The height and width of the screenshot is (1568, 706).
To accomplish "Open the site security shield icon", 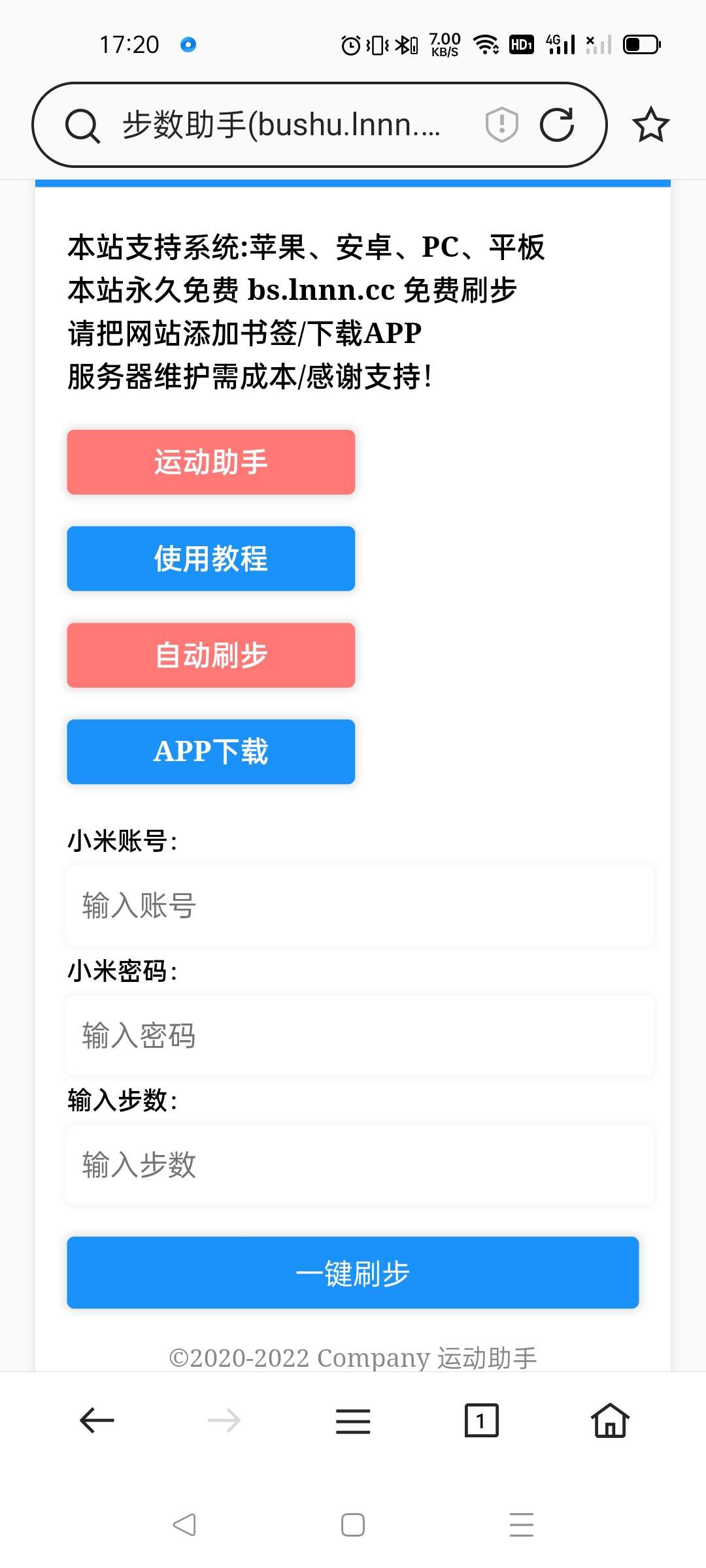I will point(501,124).
